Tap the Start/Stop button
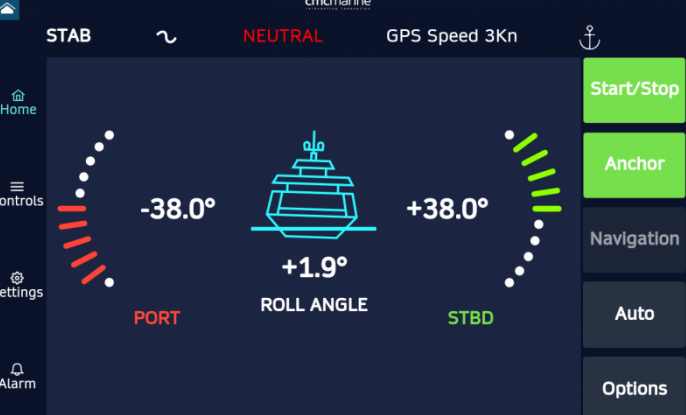Screen dimensions: 686x415 [x=634, y=89]
